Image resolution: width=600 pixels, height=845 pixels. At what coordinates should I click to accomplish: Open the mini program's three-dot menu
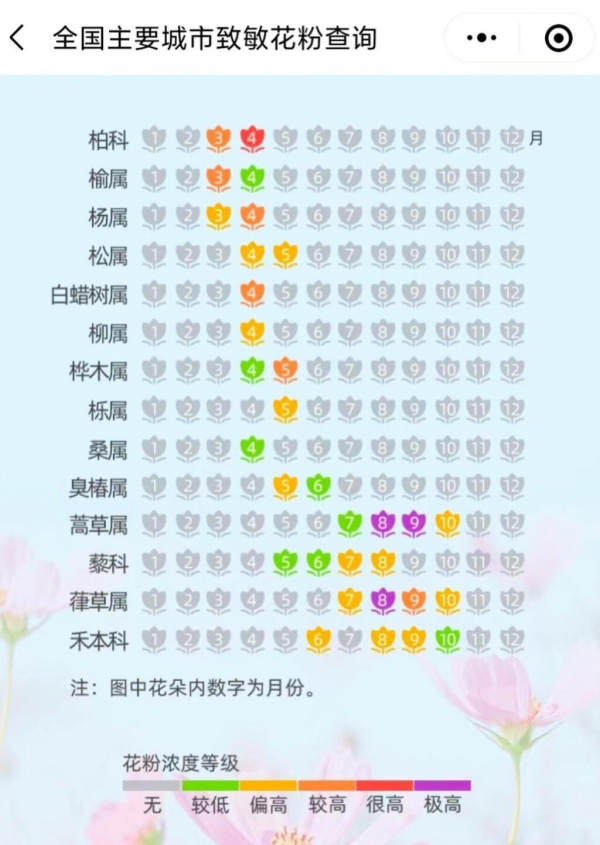pyautogui.click(x=482, y=39)
